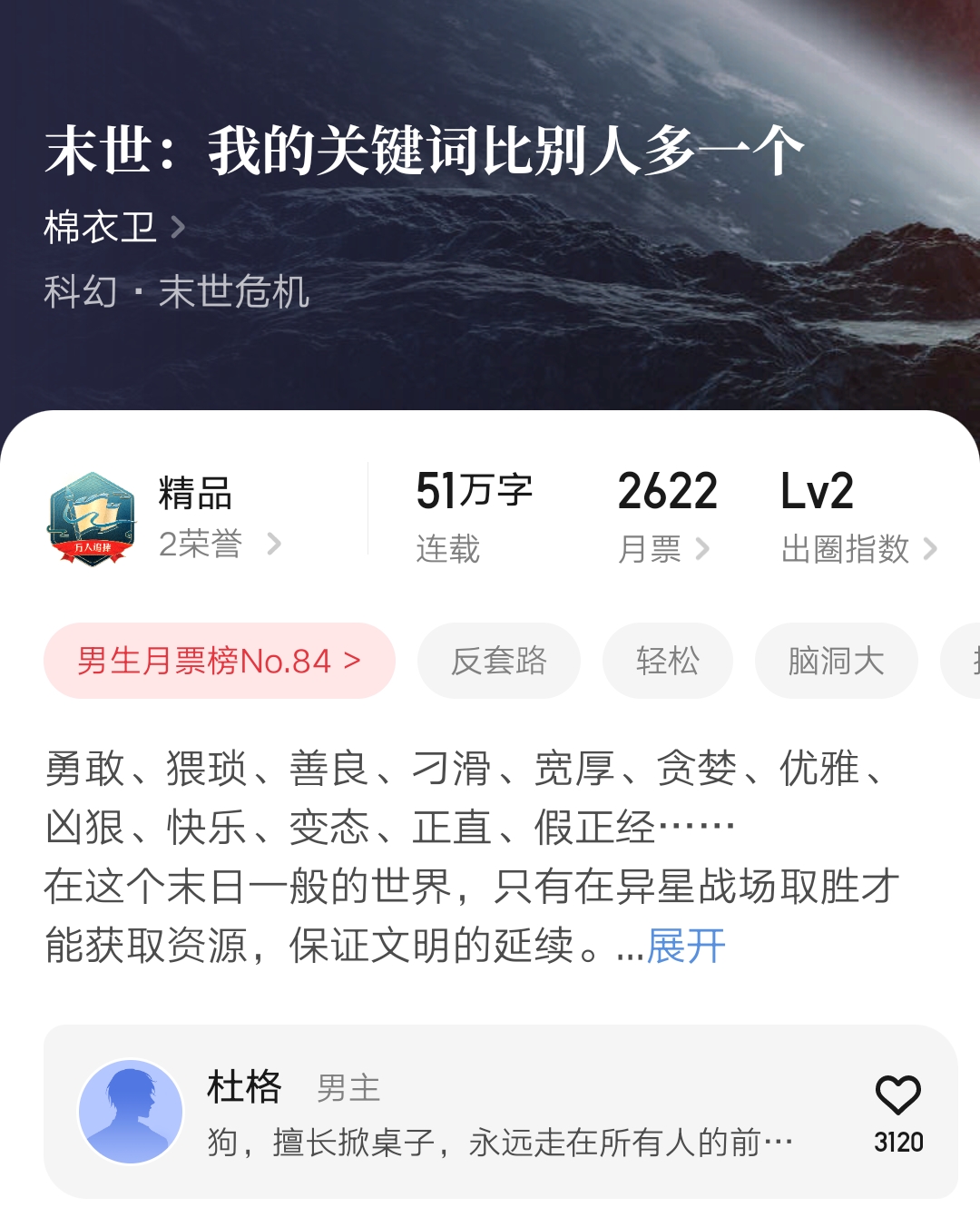Tap the heart icon on 杜格's character card
Viewport: 980px width, 1217px height.
[x=897, y=1096]
